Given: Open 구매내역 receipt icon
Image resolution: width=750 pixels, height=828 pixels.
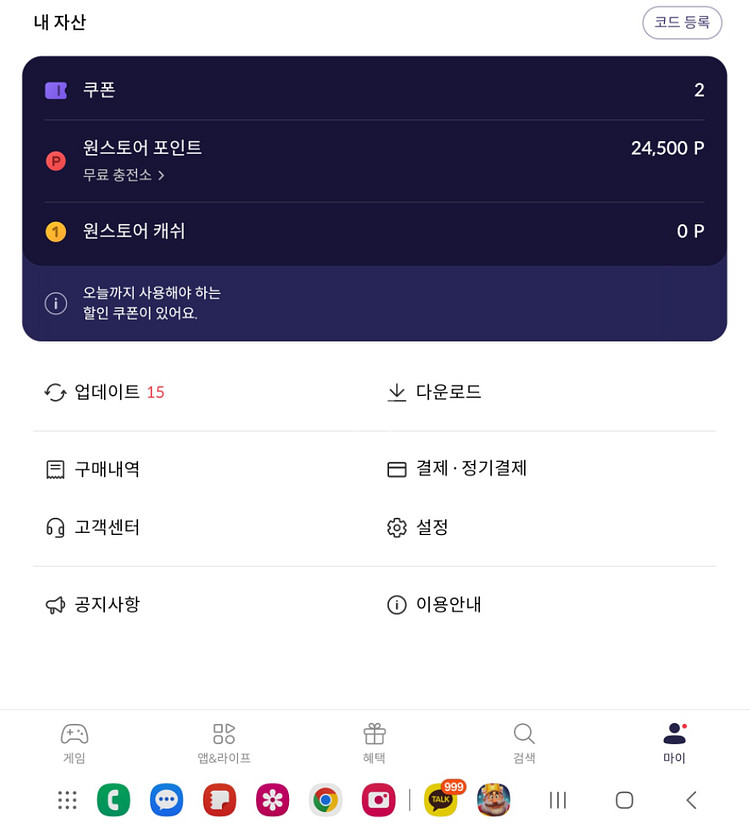Looking at the screenshot, I should [x=56, y=469].
